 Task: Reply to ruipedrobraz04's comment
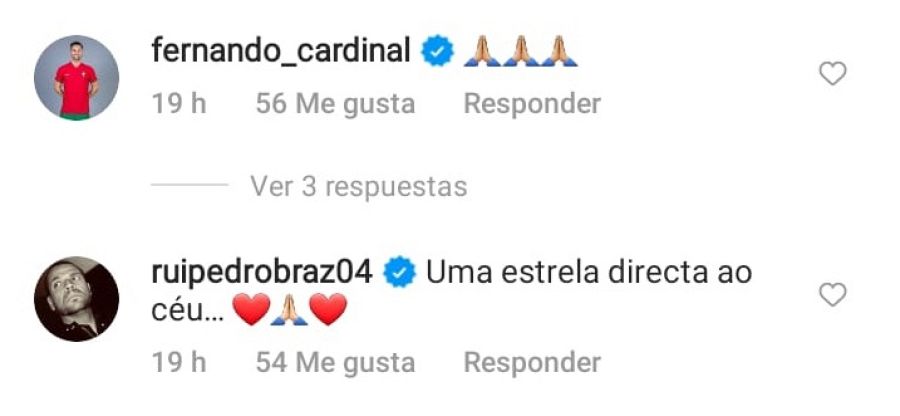(532, 362)
